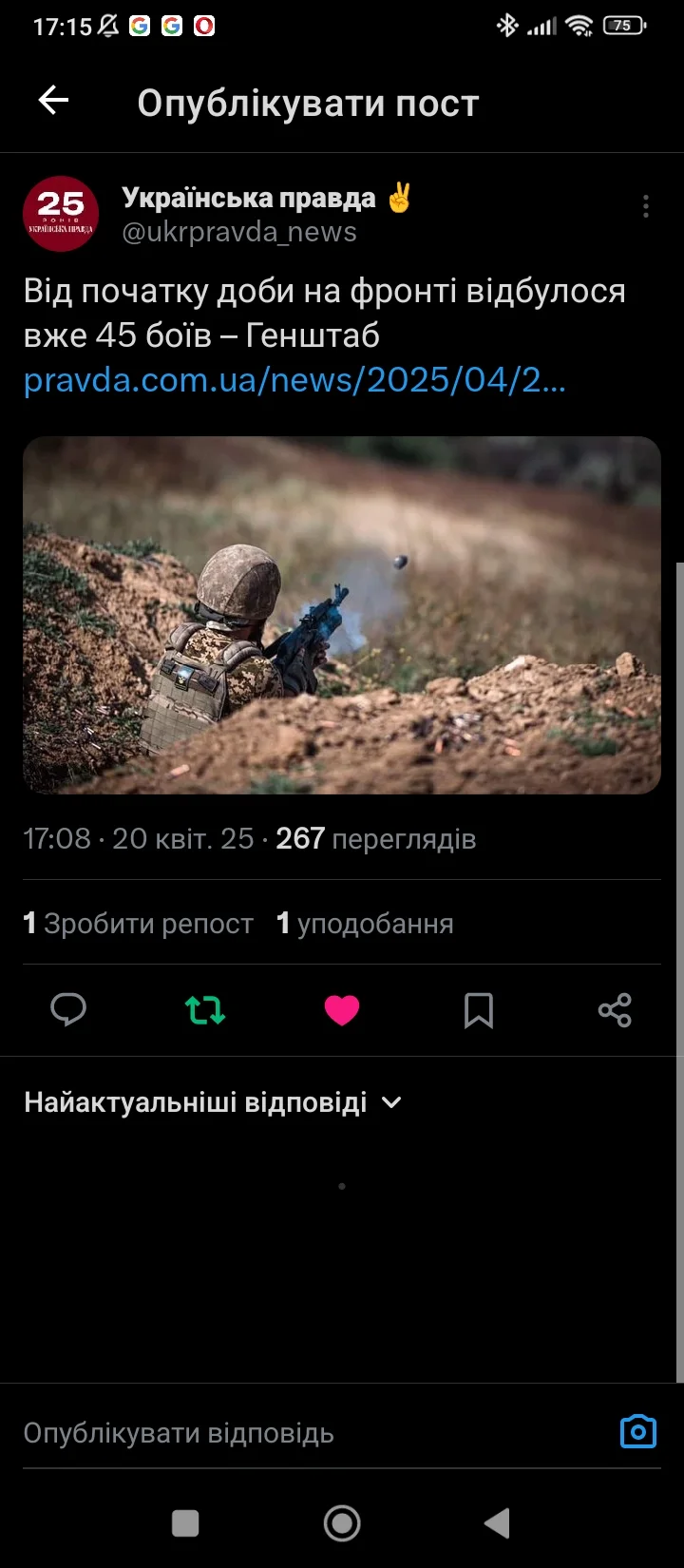The image size is (684, 1568).
Task: Open the pravda.com.ua news link
Action: coord(294,380)
